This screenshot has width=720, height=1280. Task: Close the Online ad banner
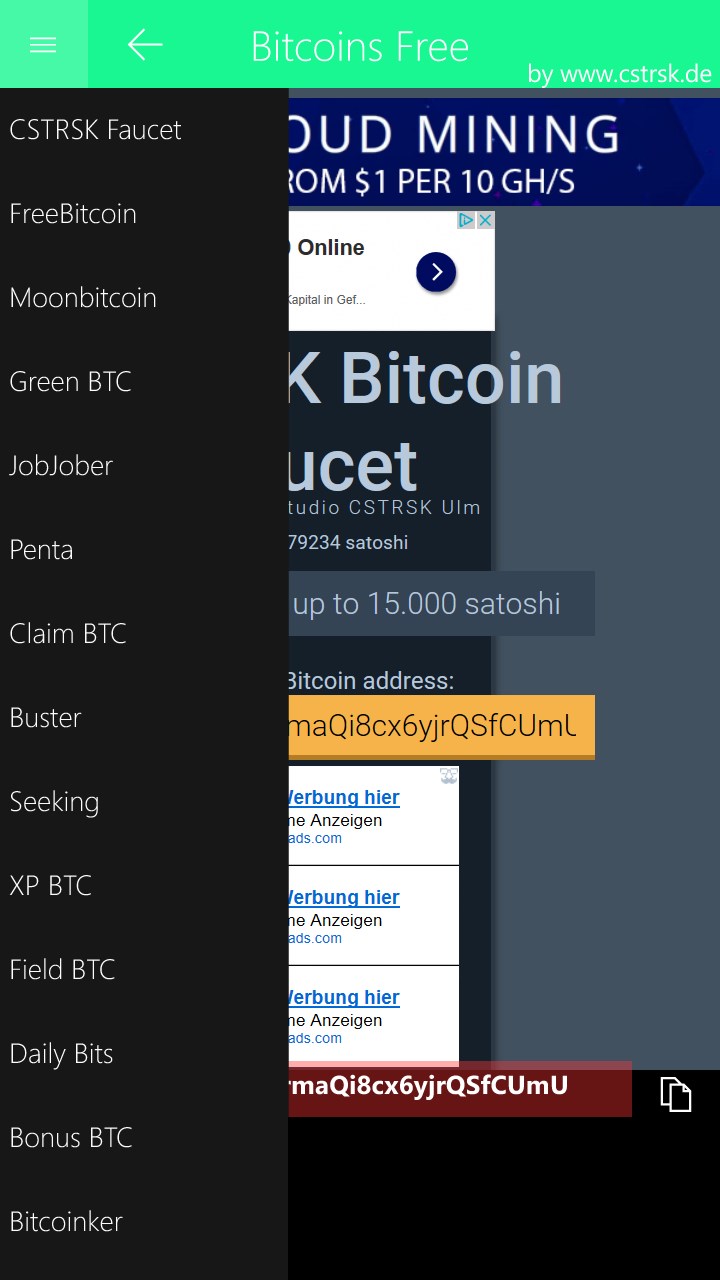click(485, 220)
